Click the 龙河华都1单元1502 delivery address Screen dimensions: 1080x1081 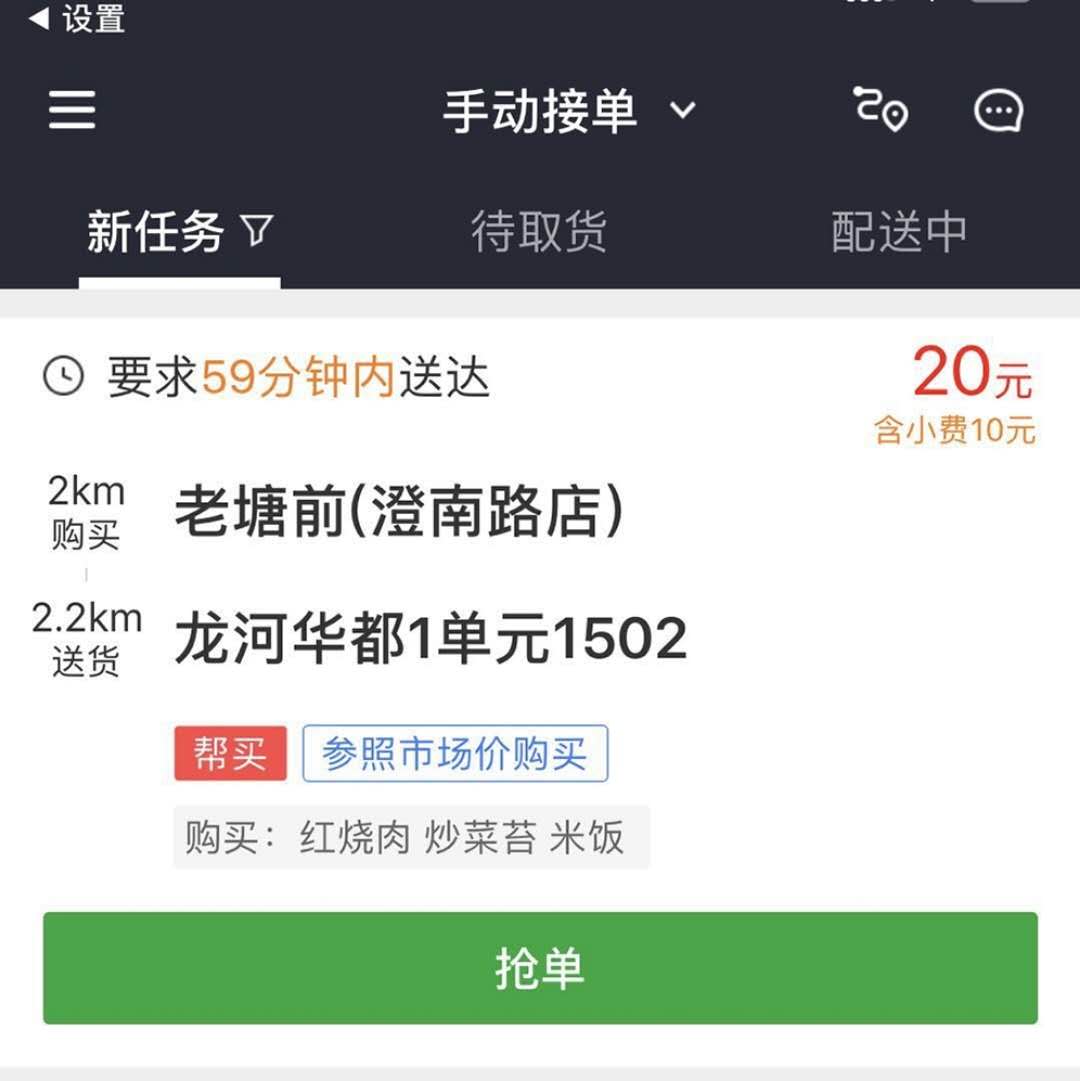click(x=432, y=636)
